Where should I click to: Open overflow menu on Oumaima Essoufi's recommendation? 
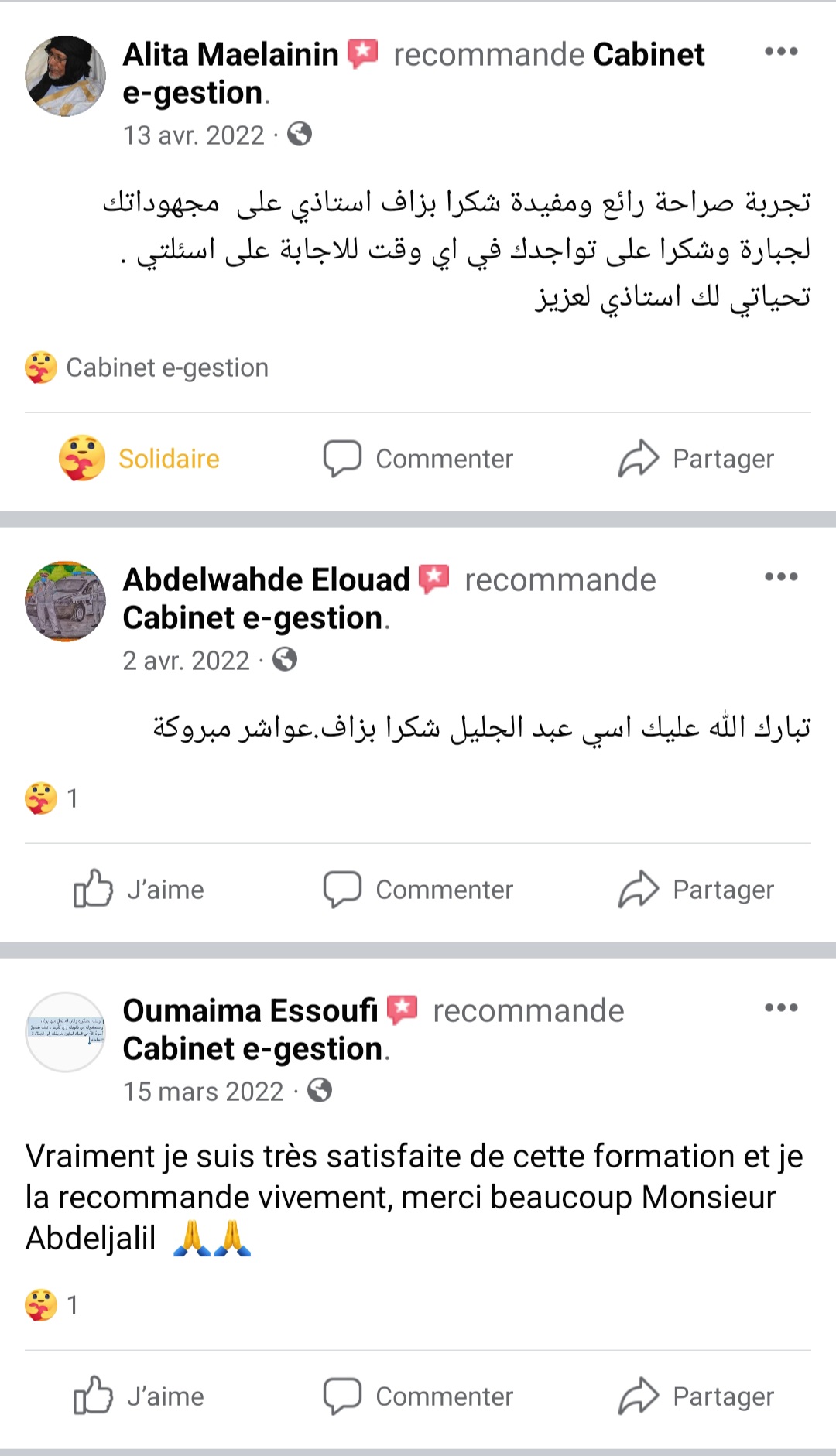point(781,1008)
